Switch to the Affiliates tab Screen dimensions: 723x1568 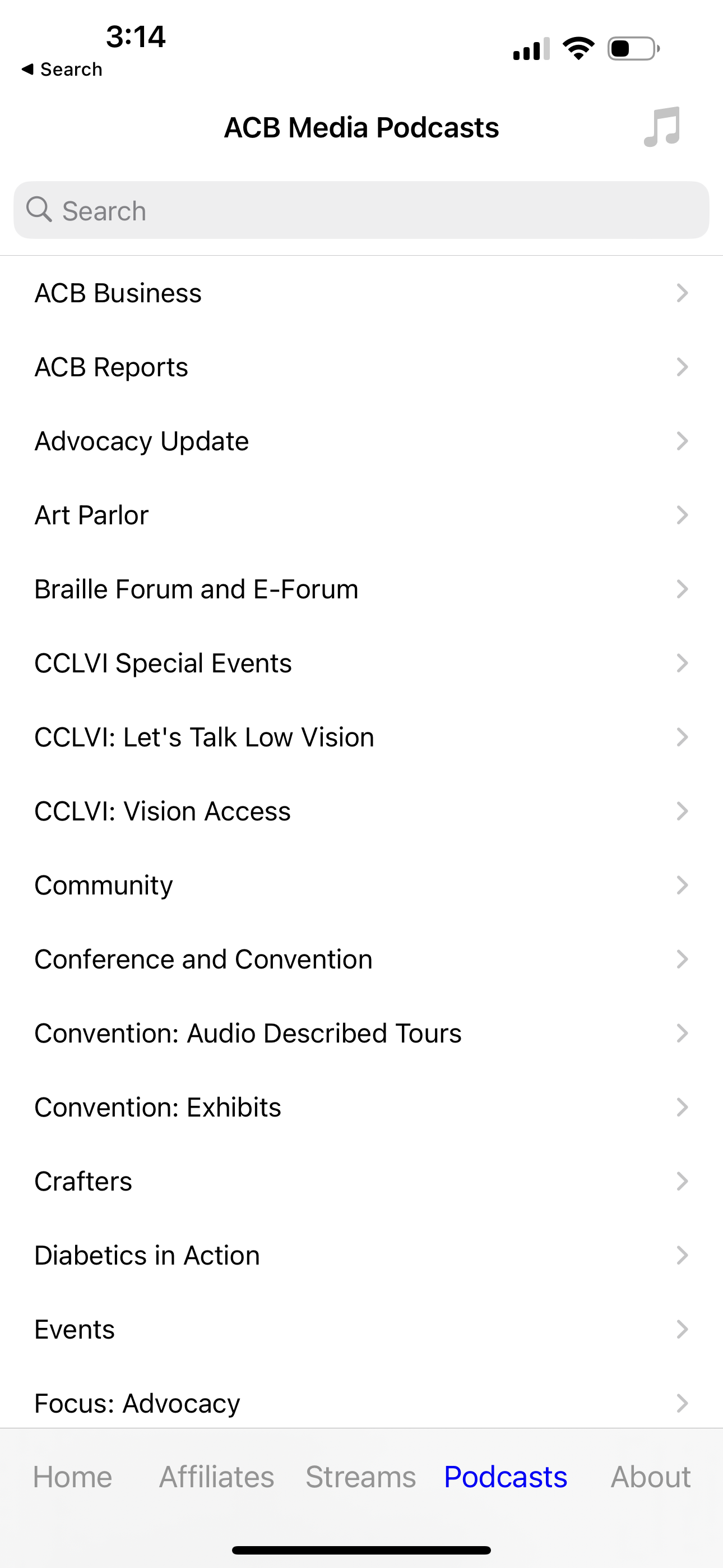[x=217, y=1477]
